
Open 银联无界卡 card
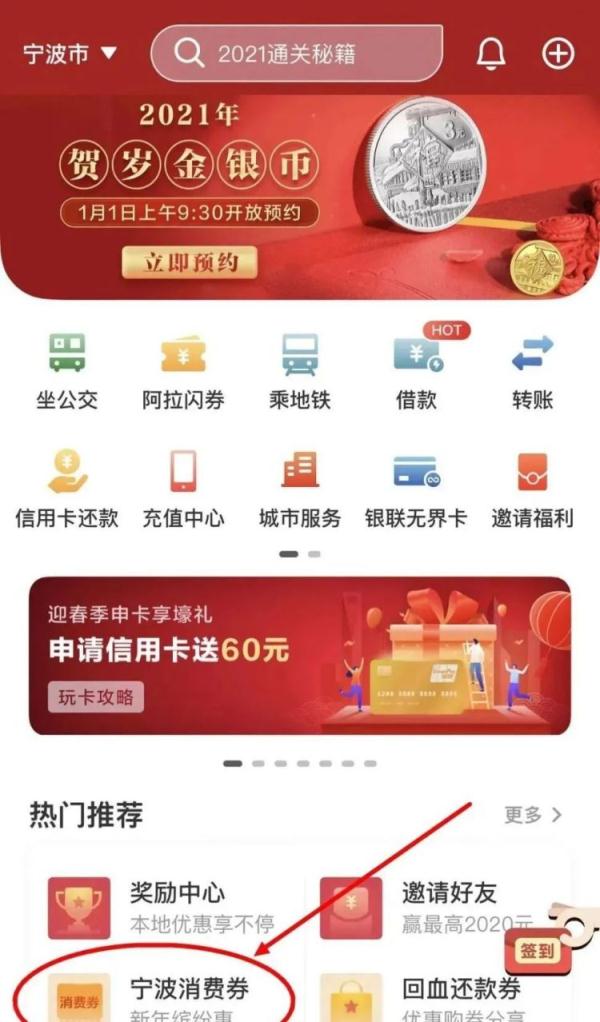click(x=416, y=489)
